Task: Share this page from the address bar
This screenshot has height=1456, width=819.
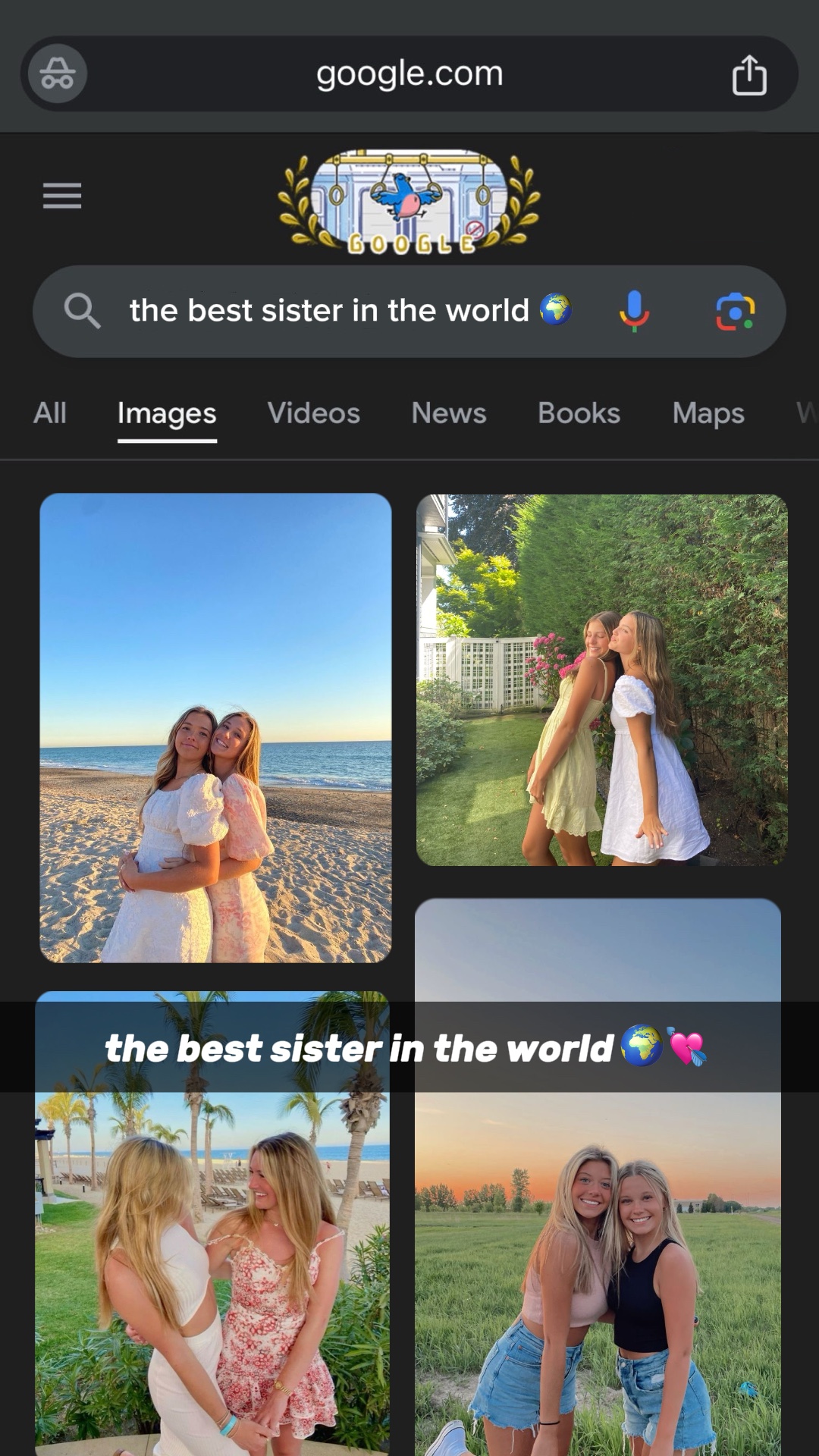Action: pyautogui.click(x=748, y=74)
